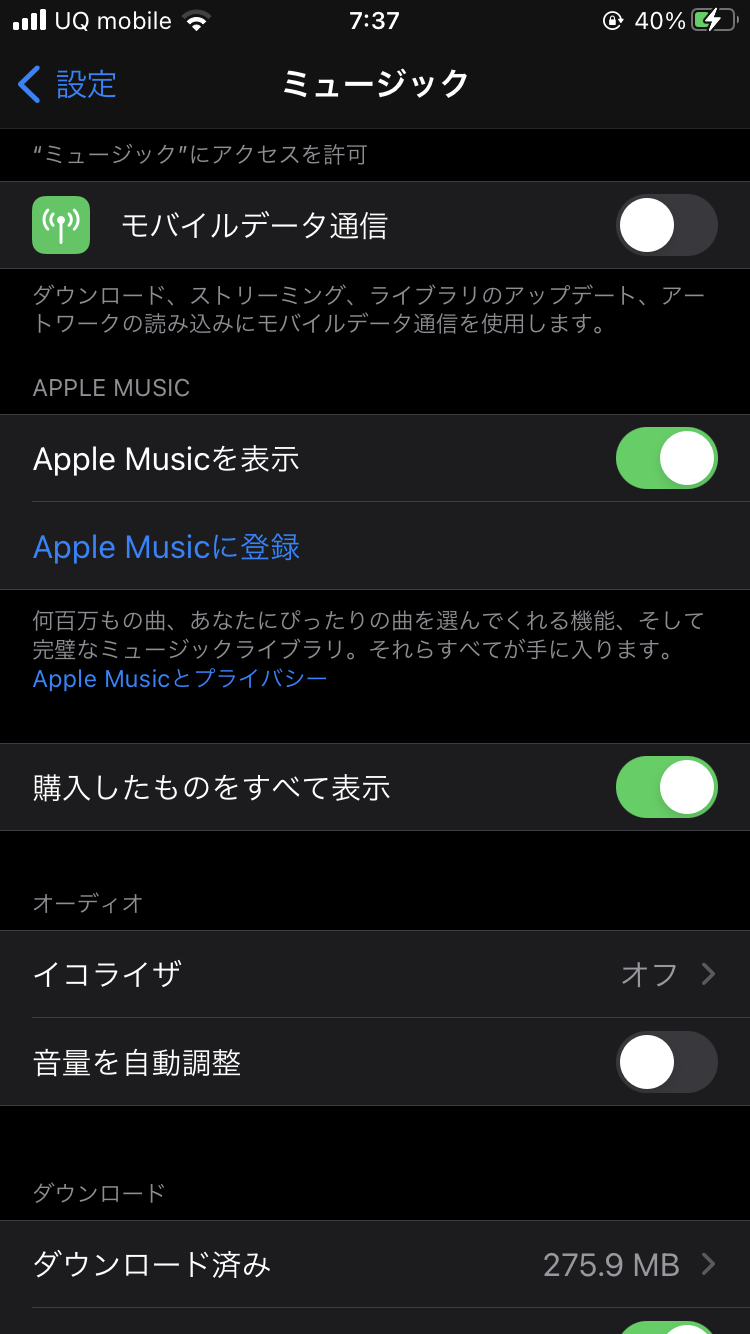Screen dimensions: 750x1334
Task: Open Apple Musicとプライバシー link
Action: tap(180, 679)
